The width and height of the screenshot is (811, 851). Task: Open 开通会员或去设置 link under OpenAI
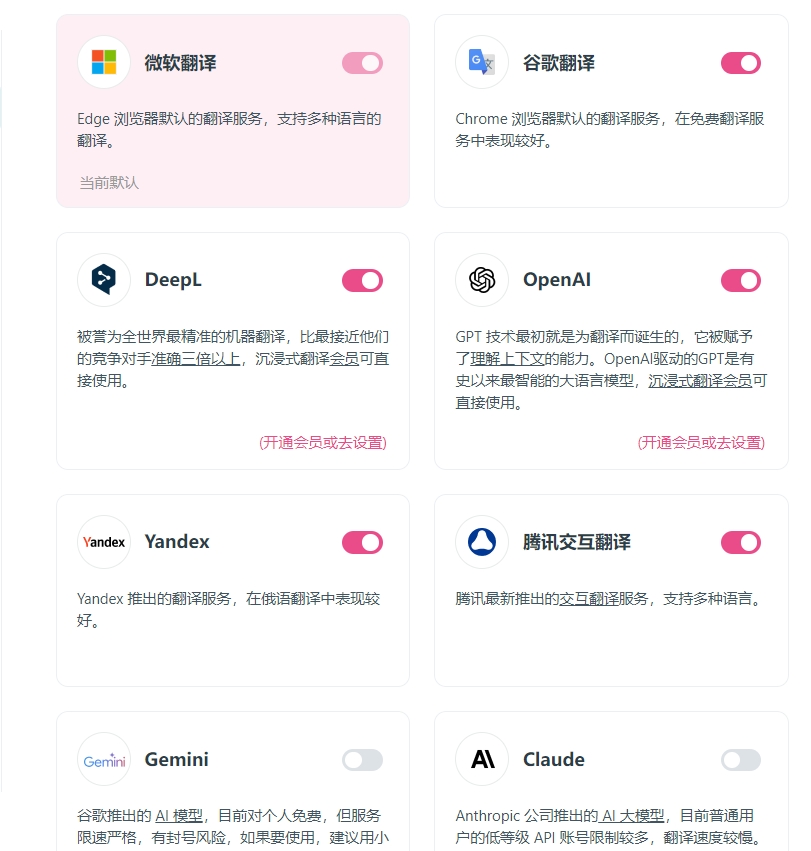coord(700,442)
